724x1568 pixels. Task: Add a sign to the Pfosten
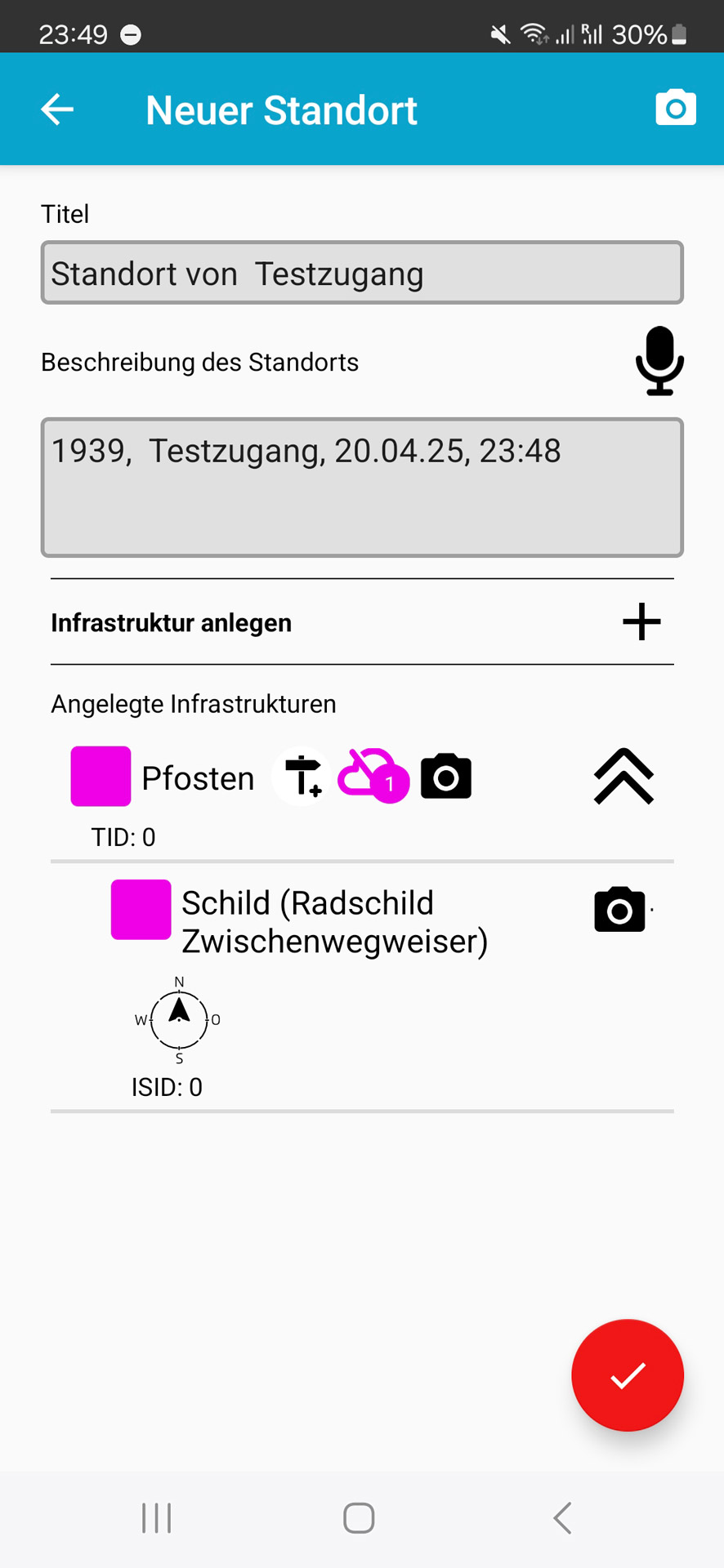[302, 777]
